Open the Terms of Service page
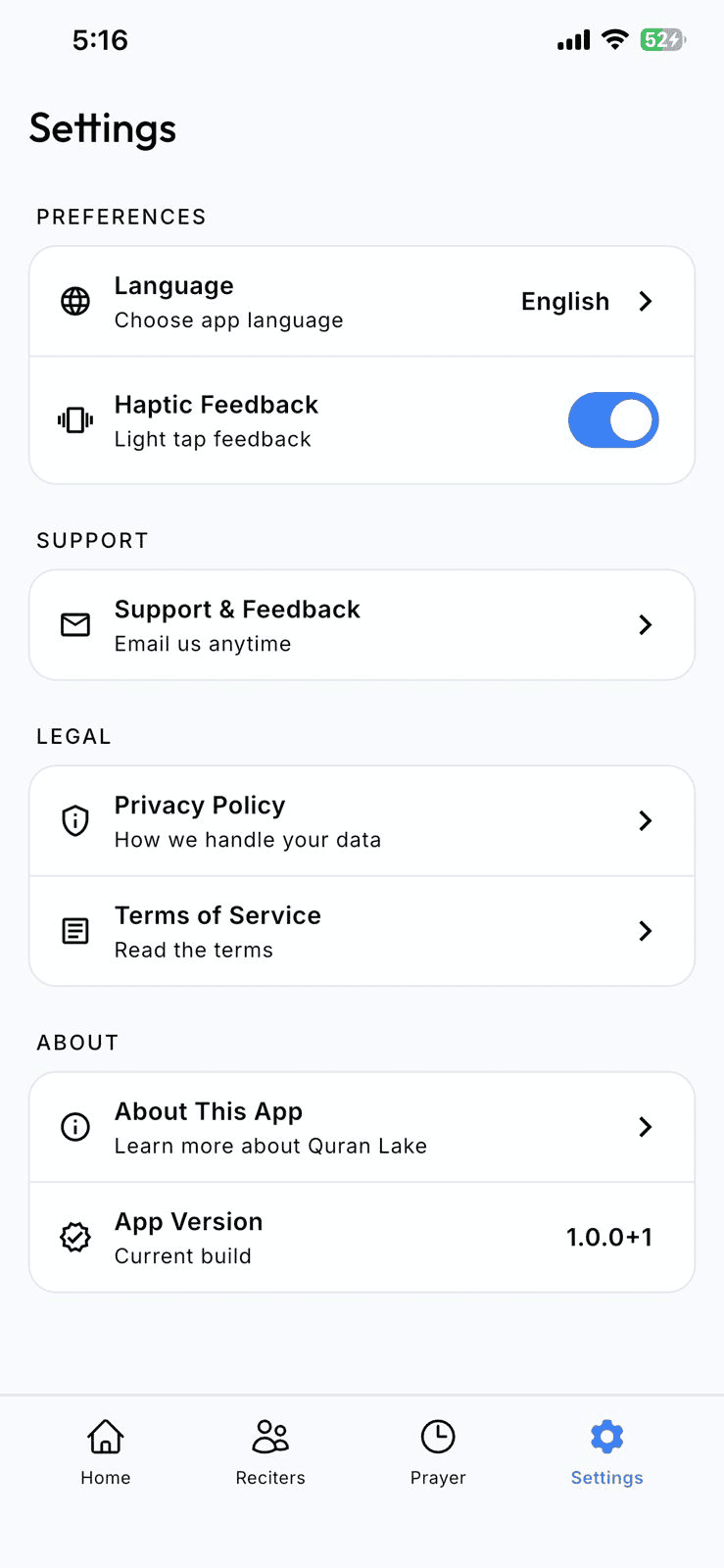This screenshot has width=724, height=1568. click(x=362, y=930)
